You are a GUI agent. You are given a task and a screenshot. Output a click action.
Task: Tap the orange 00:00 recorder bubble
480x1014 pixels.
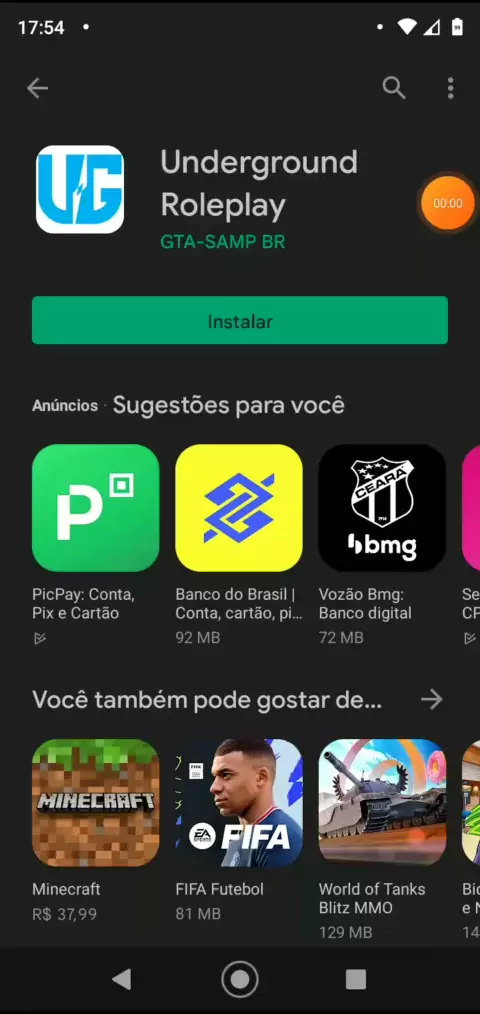pos(448,203)
